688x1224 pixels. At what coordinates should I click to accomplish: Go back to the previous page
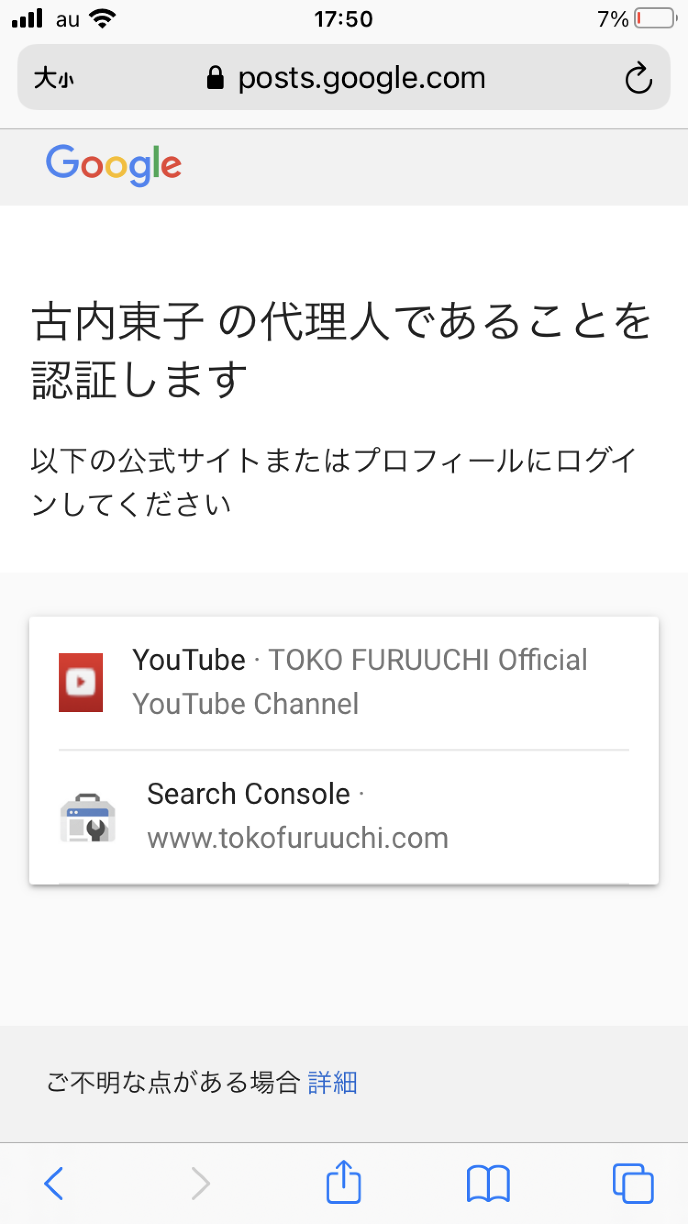click(x=54, y=1184)
